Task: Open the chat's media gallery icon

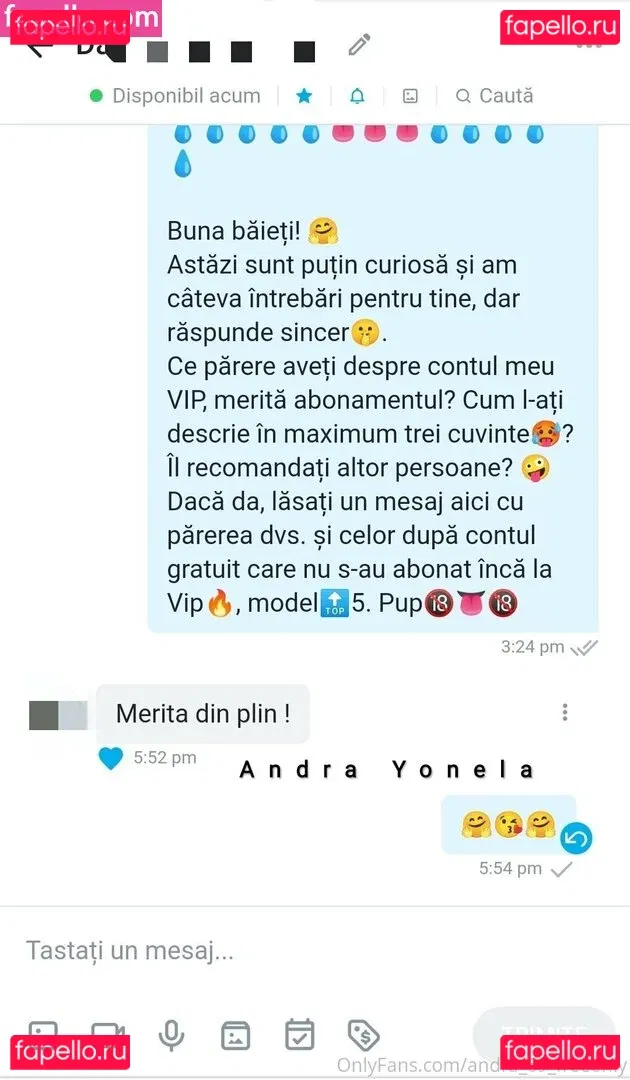Action: click(410, 96)
